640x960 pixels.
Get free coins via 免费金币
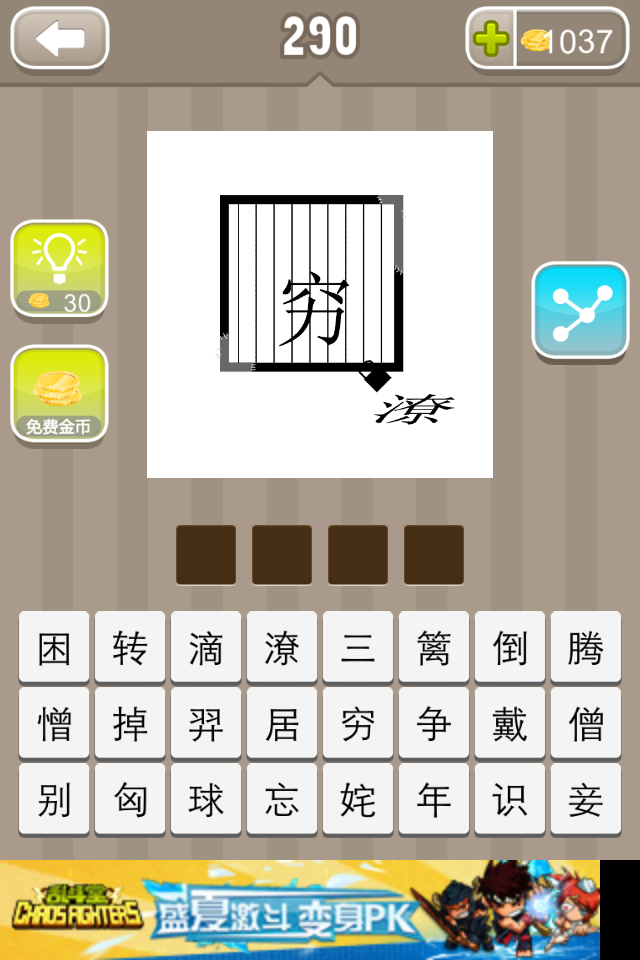pyautogui.click(x=59, y=394)
